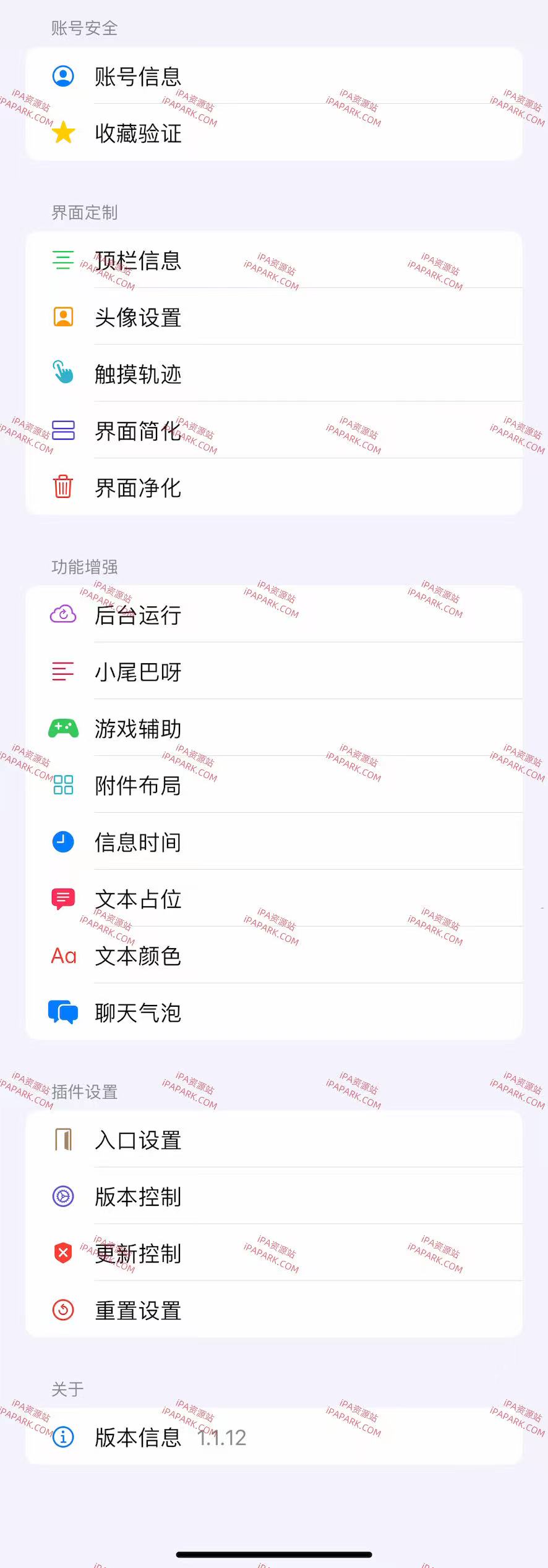Open 版本控制 settings
This screenshot has width=548, height=1568.
pos(136,1197)
